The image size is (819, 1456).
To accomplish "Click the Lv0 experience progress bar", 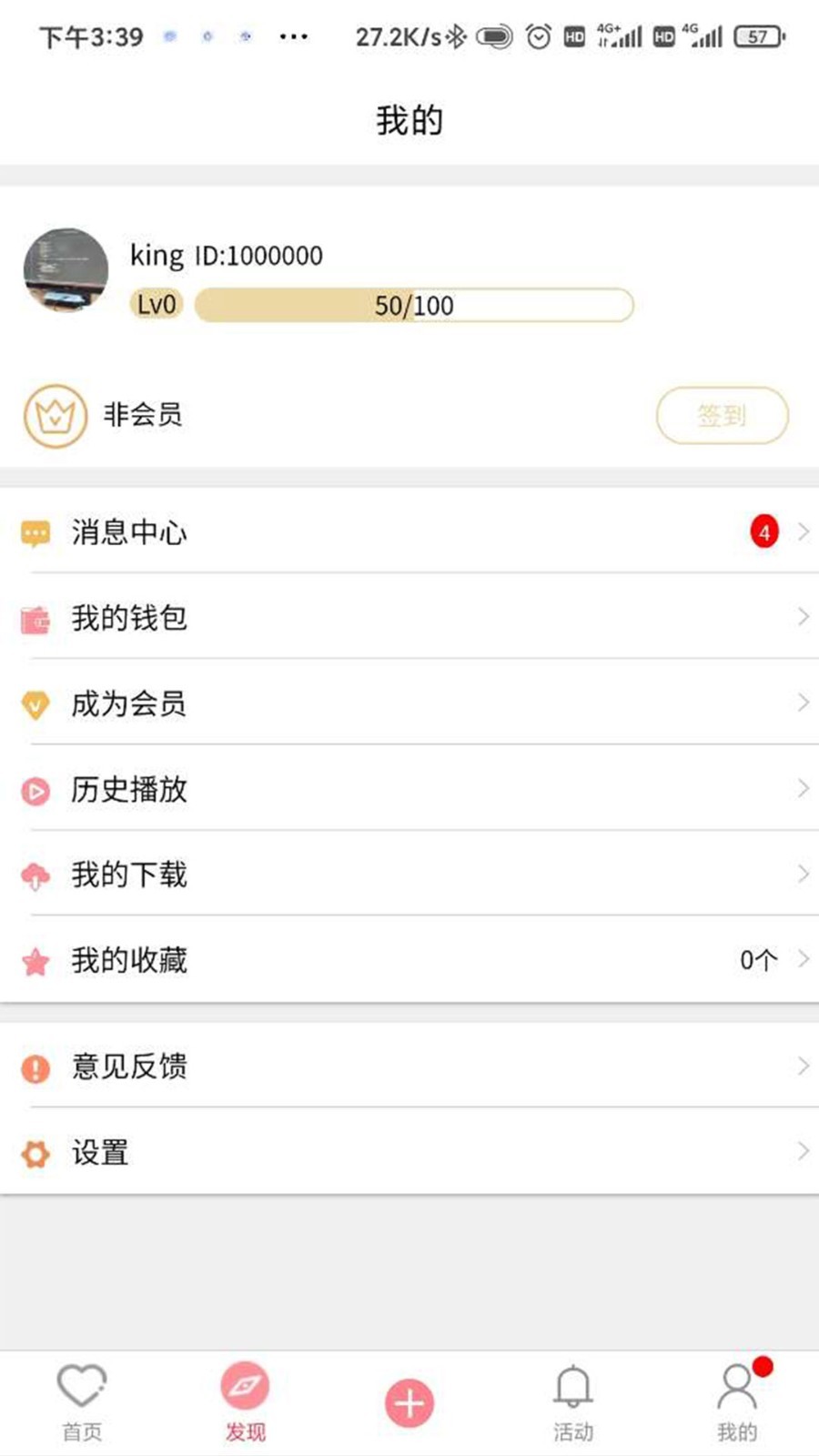I will pyautogui.click(x=414, y=306).
